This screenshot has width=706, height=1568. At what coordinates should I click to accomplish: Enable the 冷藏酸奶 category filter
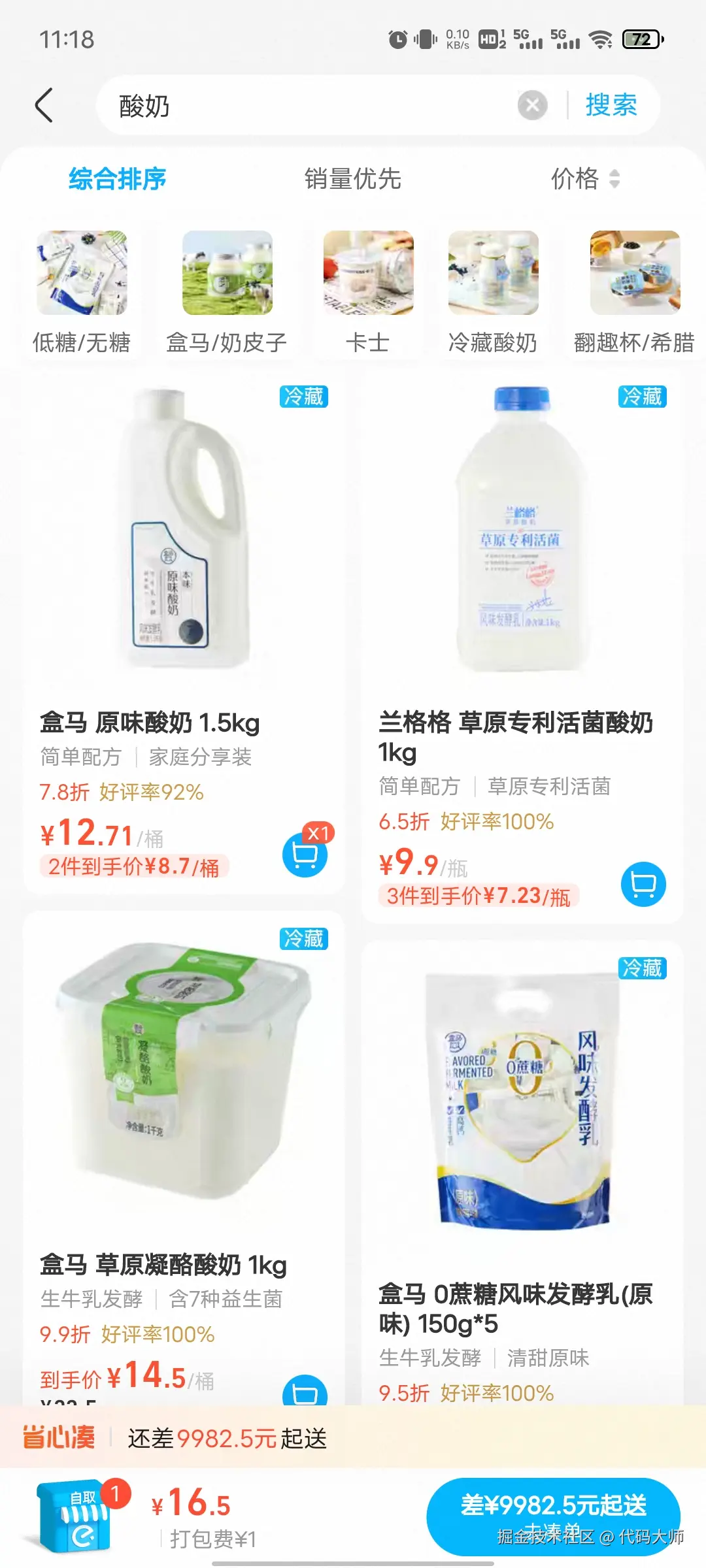pos(494,289)
